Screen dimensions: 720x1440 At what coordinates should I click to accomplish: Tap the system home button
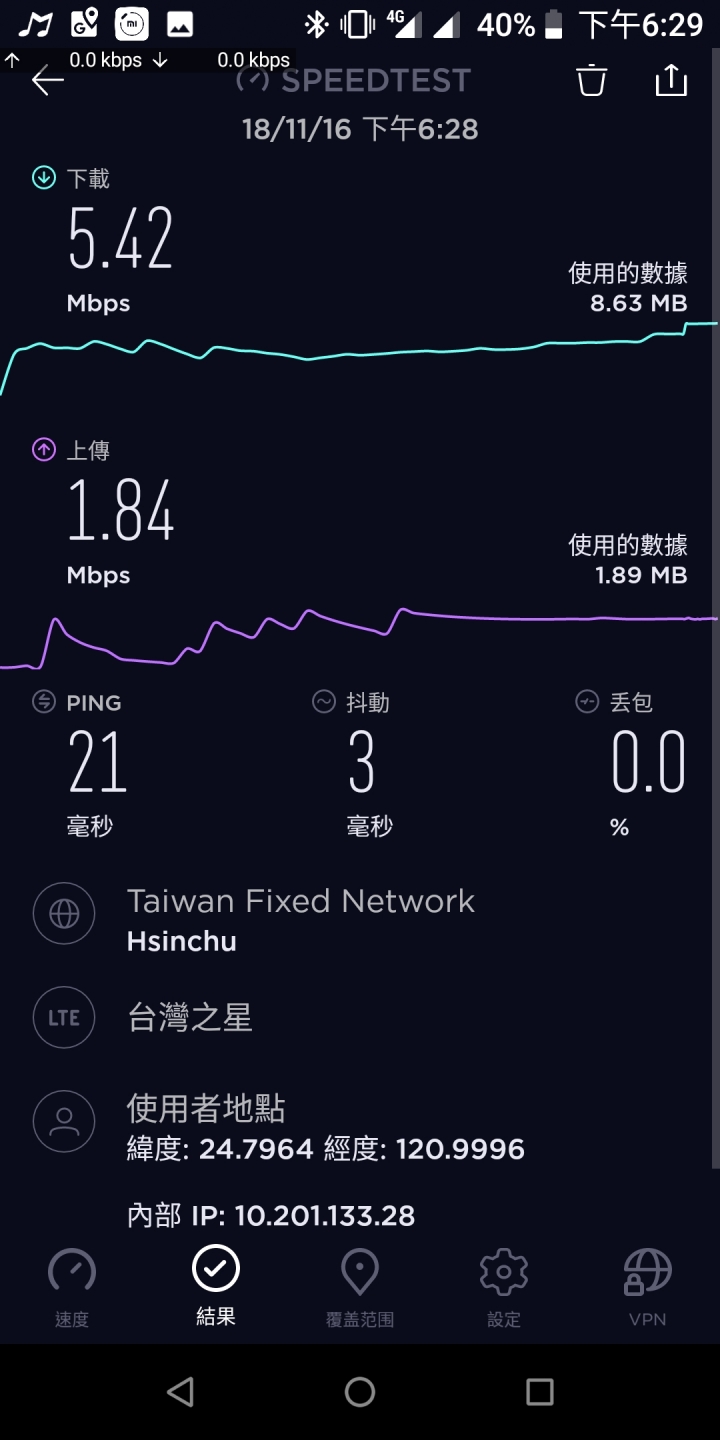pyautogui.click(x=360, y=1392)
